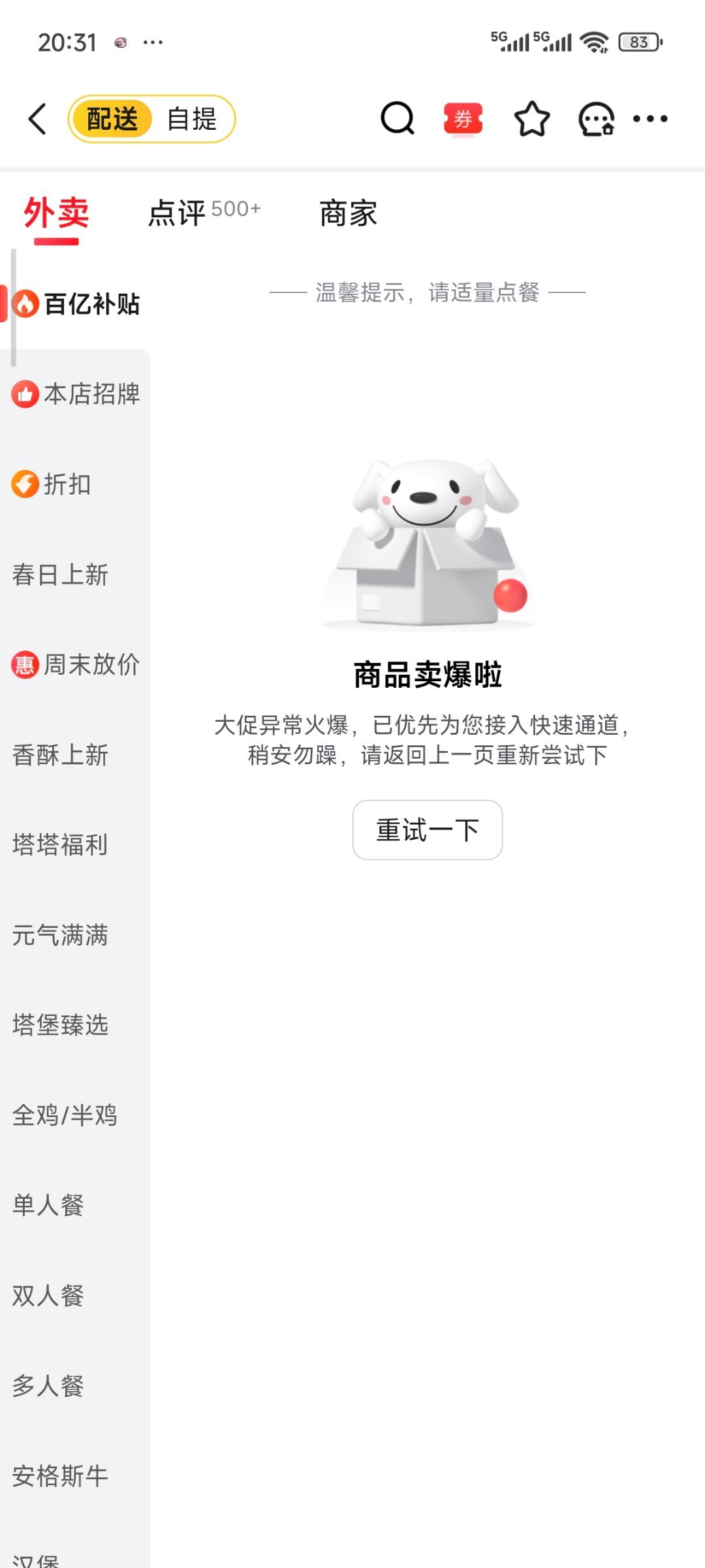
Task: Choose the 塔塔福利 category
Action: (x=60, y=845)
